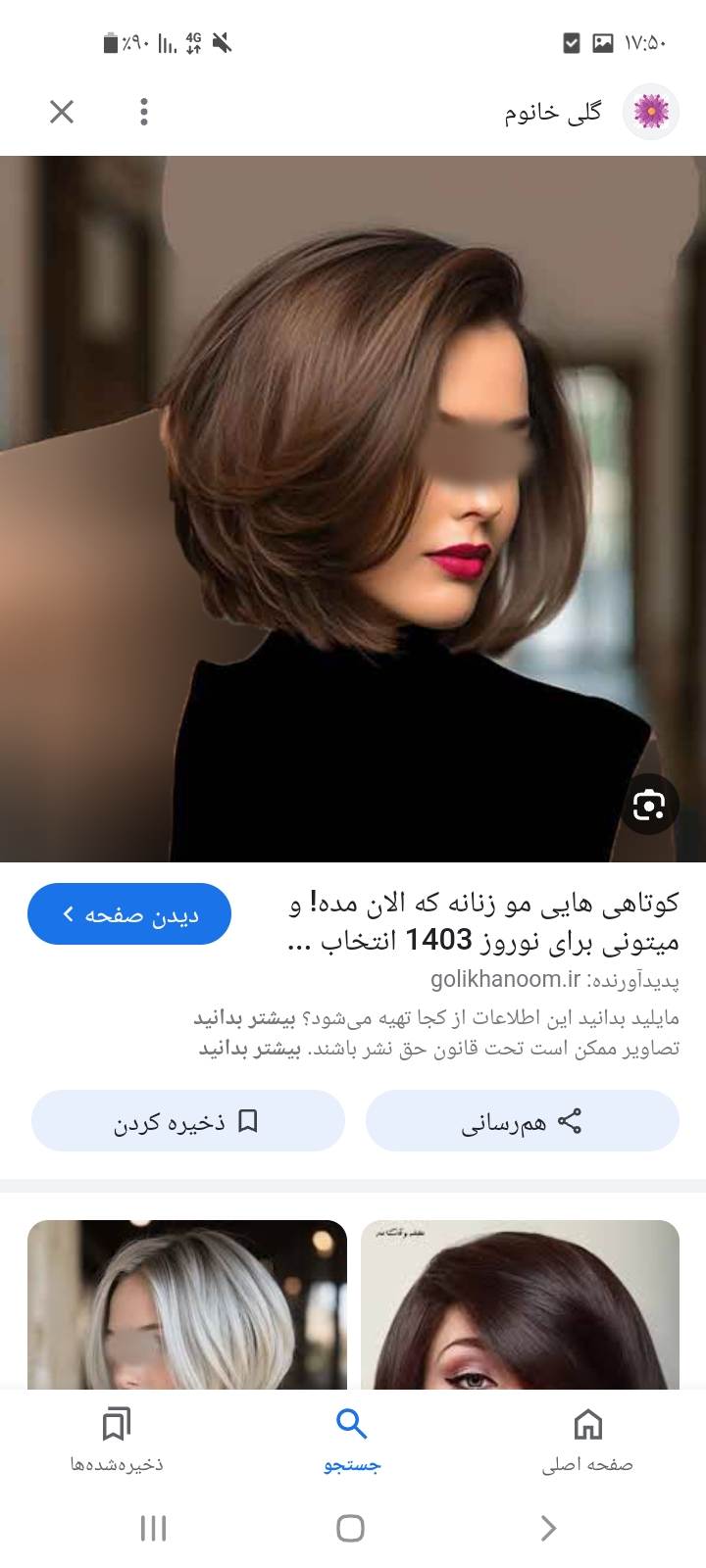This screenshot has height=1568, width=706.
Task: Open the related dark-brown hair image
Action: [520, 1303]
